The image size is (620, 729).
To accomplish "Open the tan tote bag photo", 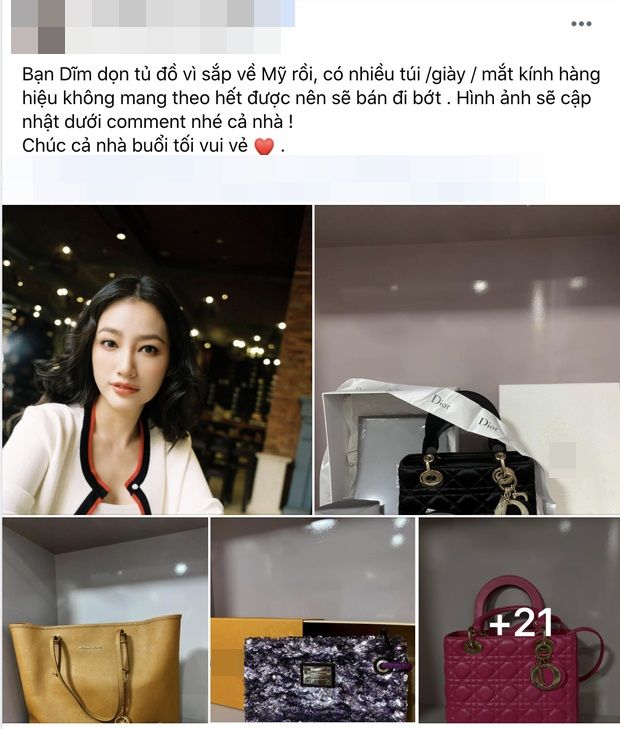I will (x=104, y=621).
